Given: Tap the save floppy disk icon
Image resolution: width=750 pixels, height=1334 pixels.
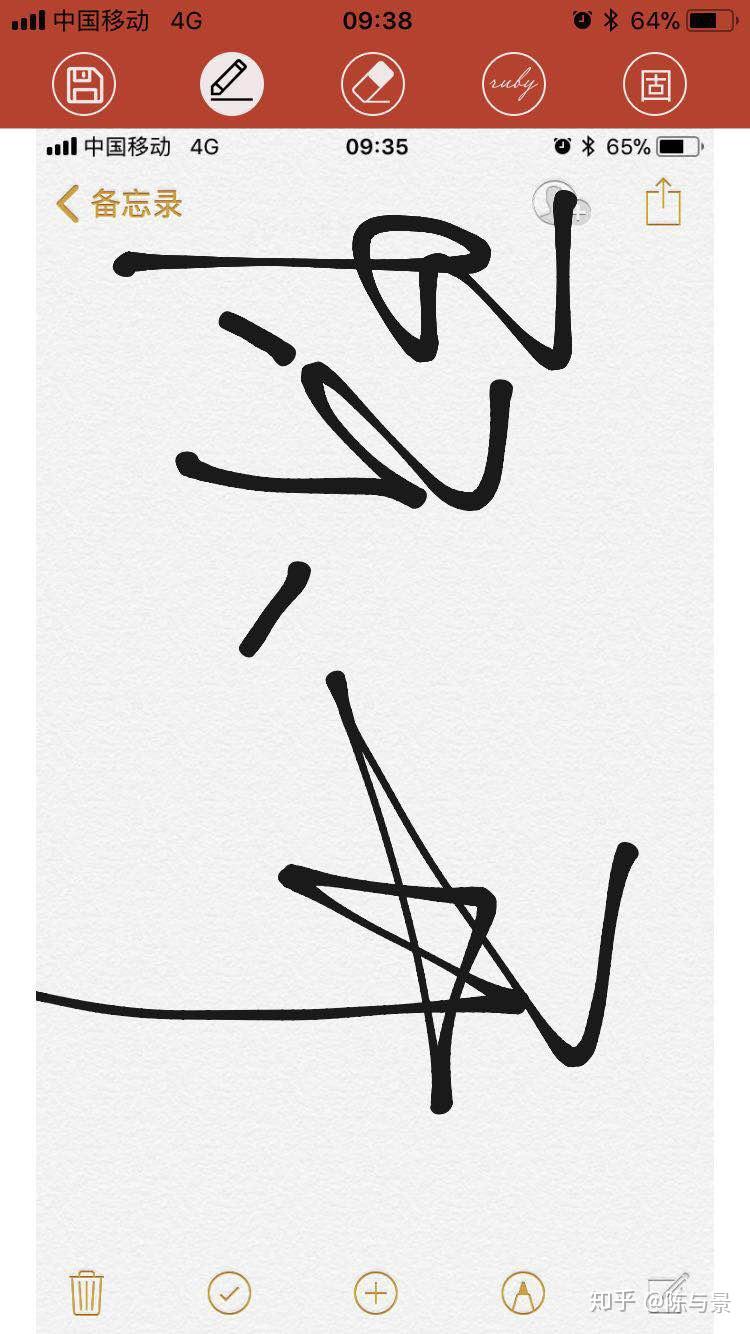Looking at the screenshot, I should pos(84,85).
